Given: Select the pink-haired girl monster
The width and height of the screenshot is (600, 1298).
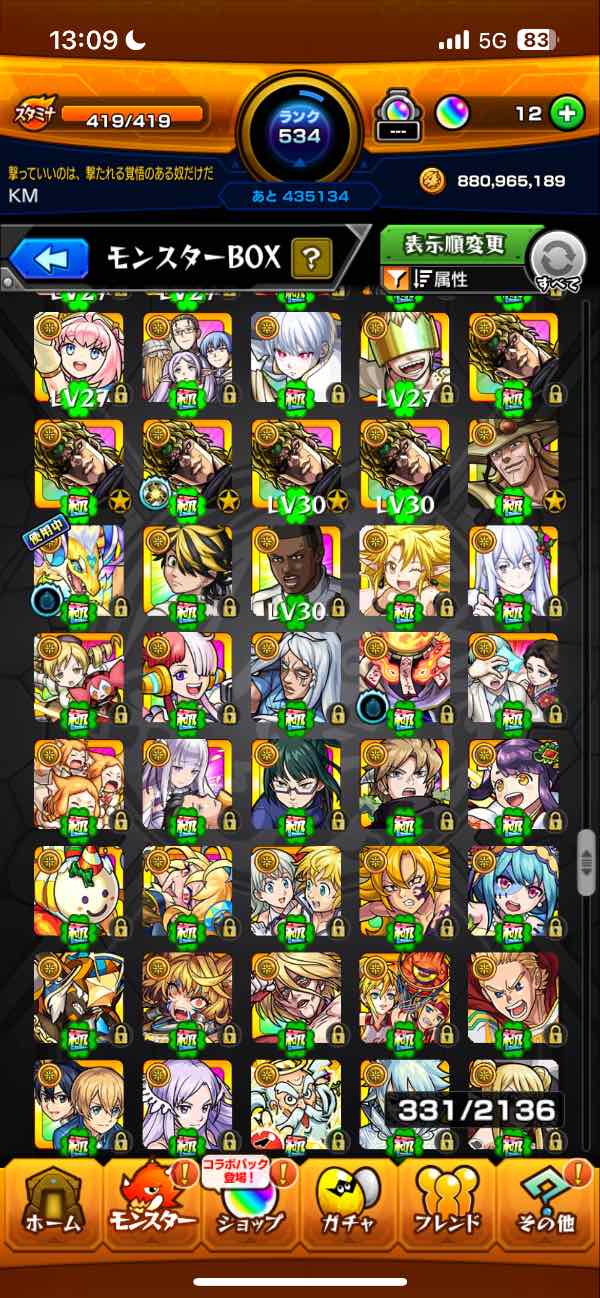Looking at the screenshot, I should (79, 357).
